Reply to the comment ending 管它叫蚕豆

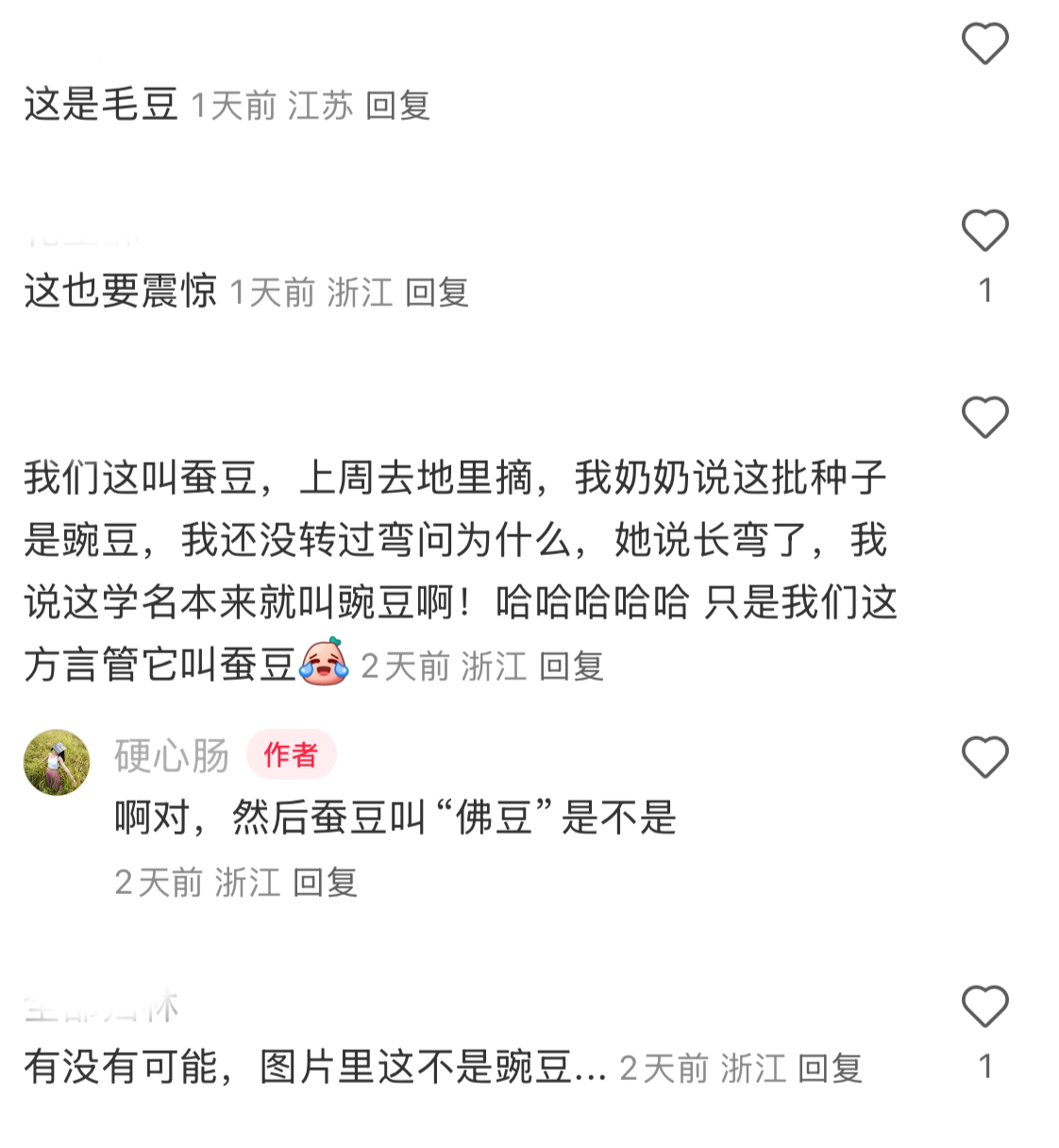click(x=571, y=667)
